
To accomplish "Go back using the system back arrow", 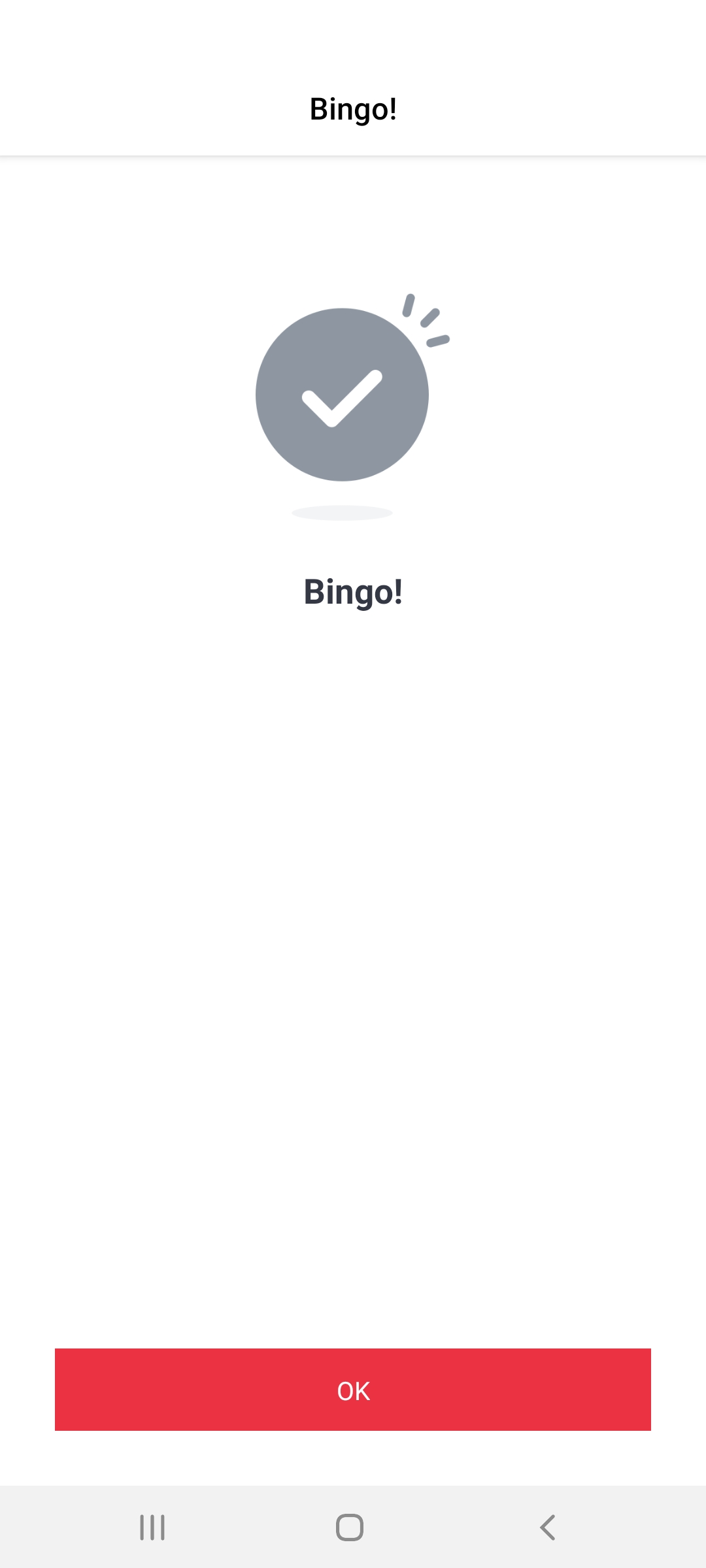I will 548,1527.
